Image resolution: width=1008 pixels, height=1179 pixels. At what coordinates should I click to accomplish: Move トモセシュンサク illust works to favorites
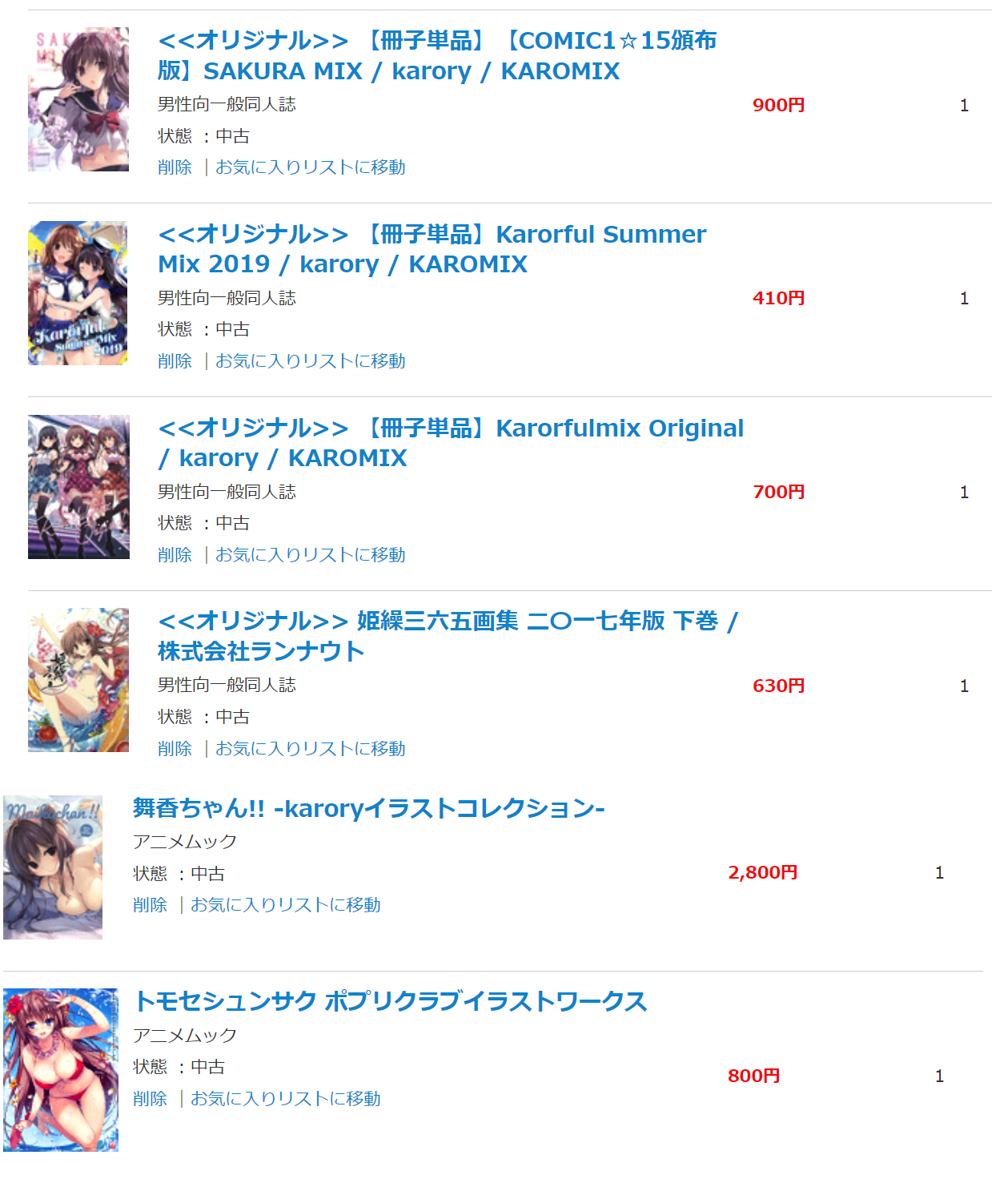coord(285,1099)
